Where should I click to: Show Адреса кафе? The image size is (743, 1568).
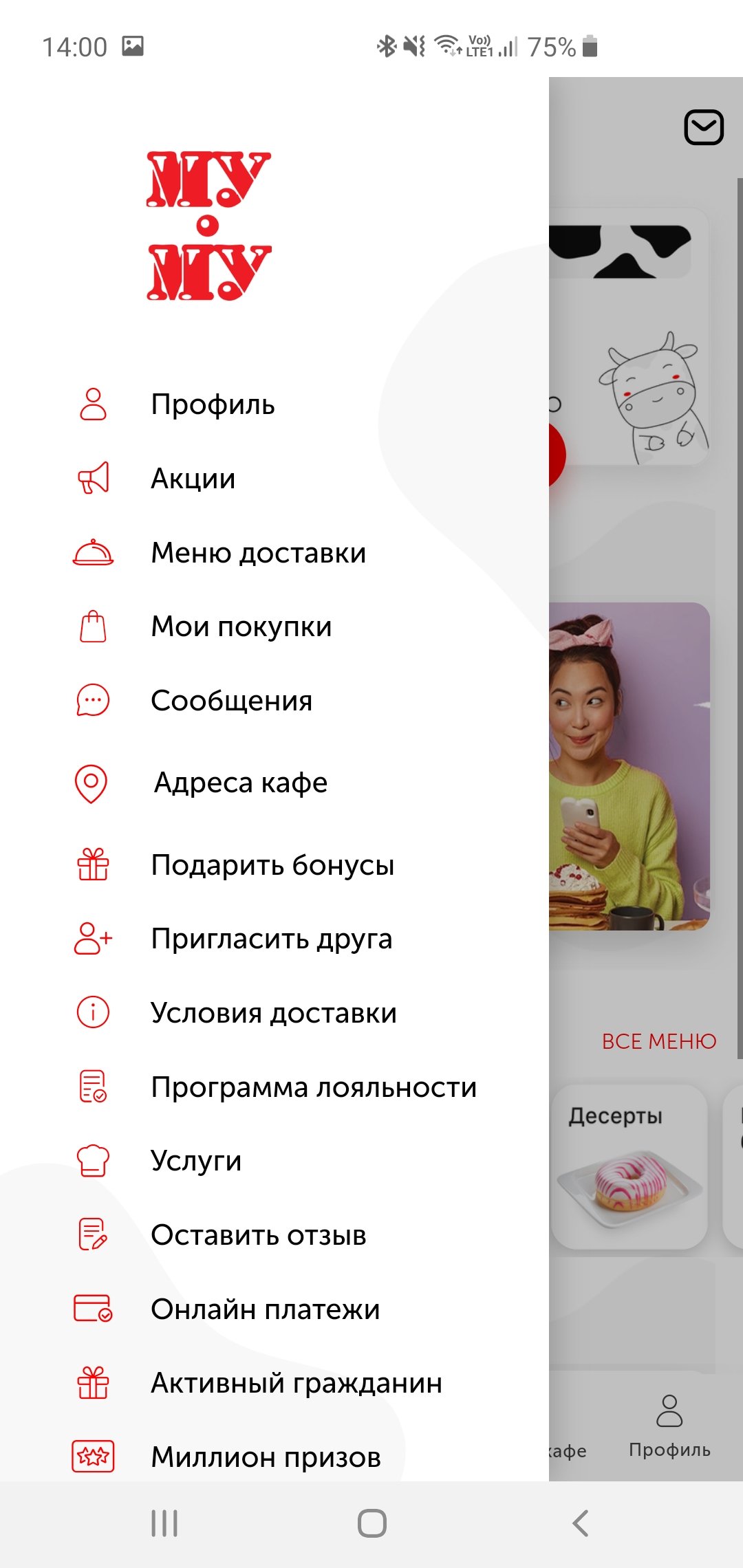click(240, 783)
